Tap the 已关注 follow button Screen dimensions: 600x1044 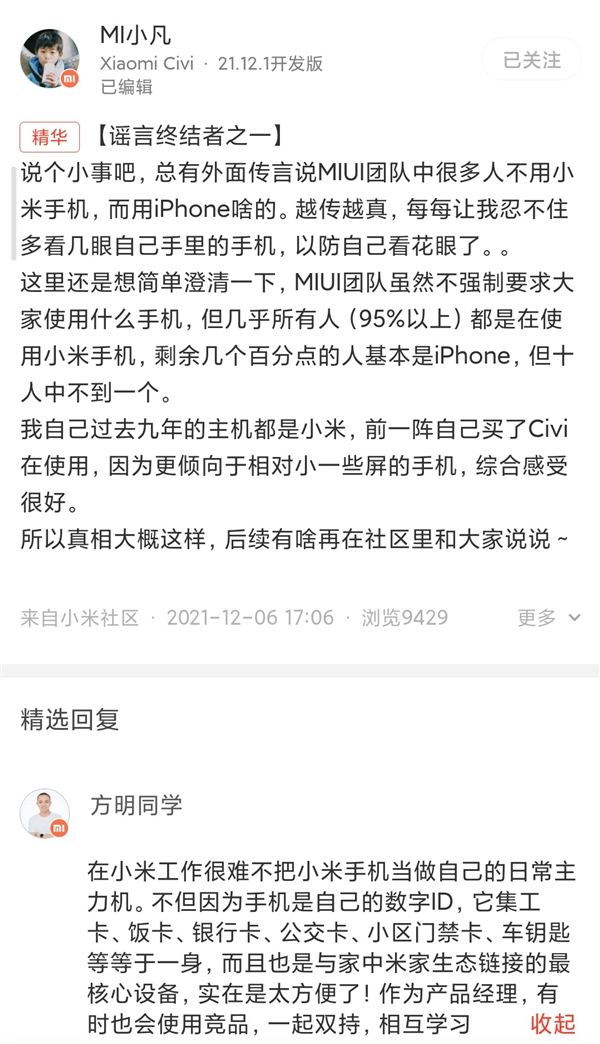[531, 60]
